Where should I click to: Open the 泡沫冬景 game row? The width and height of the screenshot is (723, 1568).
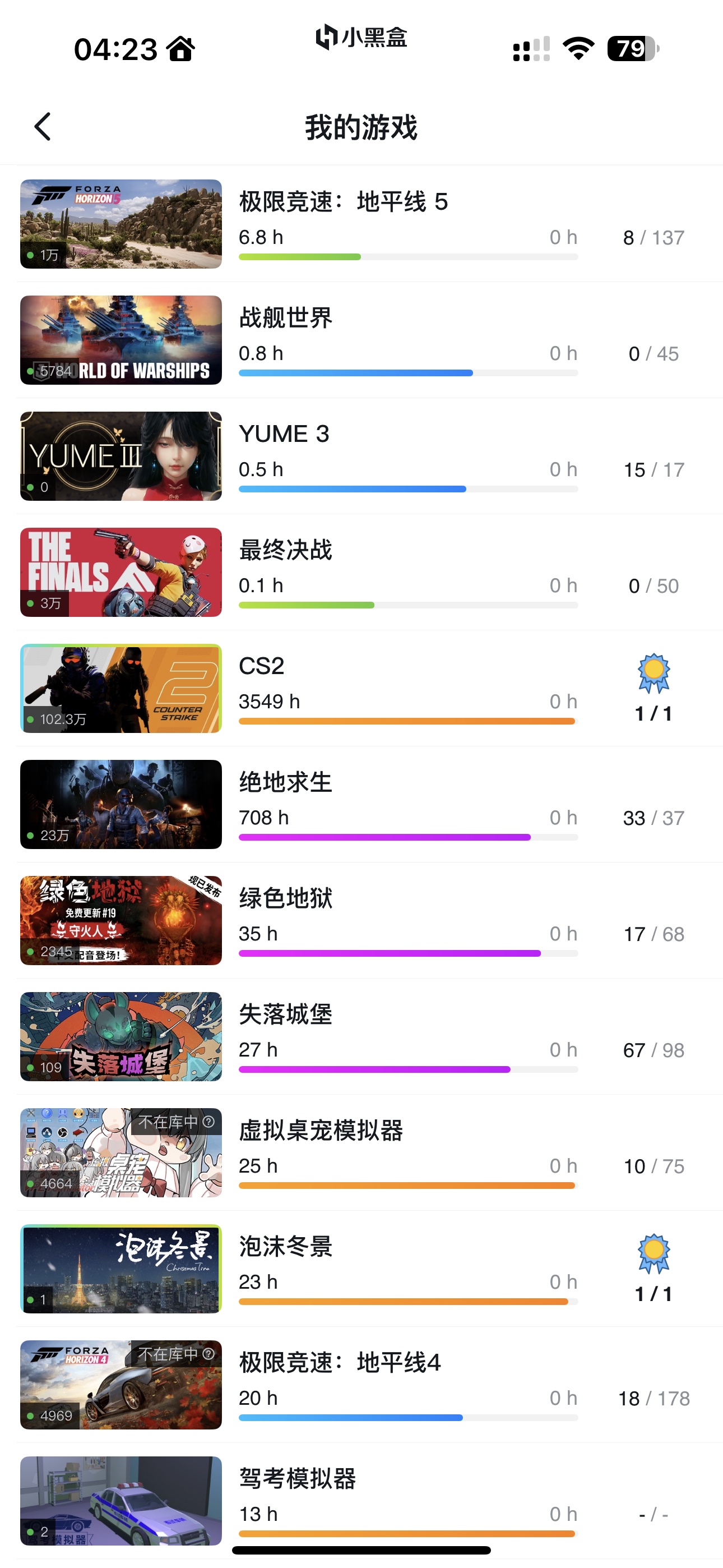(361, 1269)
